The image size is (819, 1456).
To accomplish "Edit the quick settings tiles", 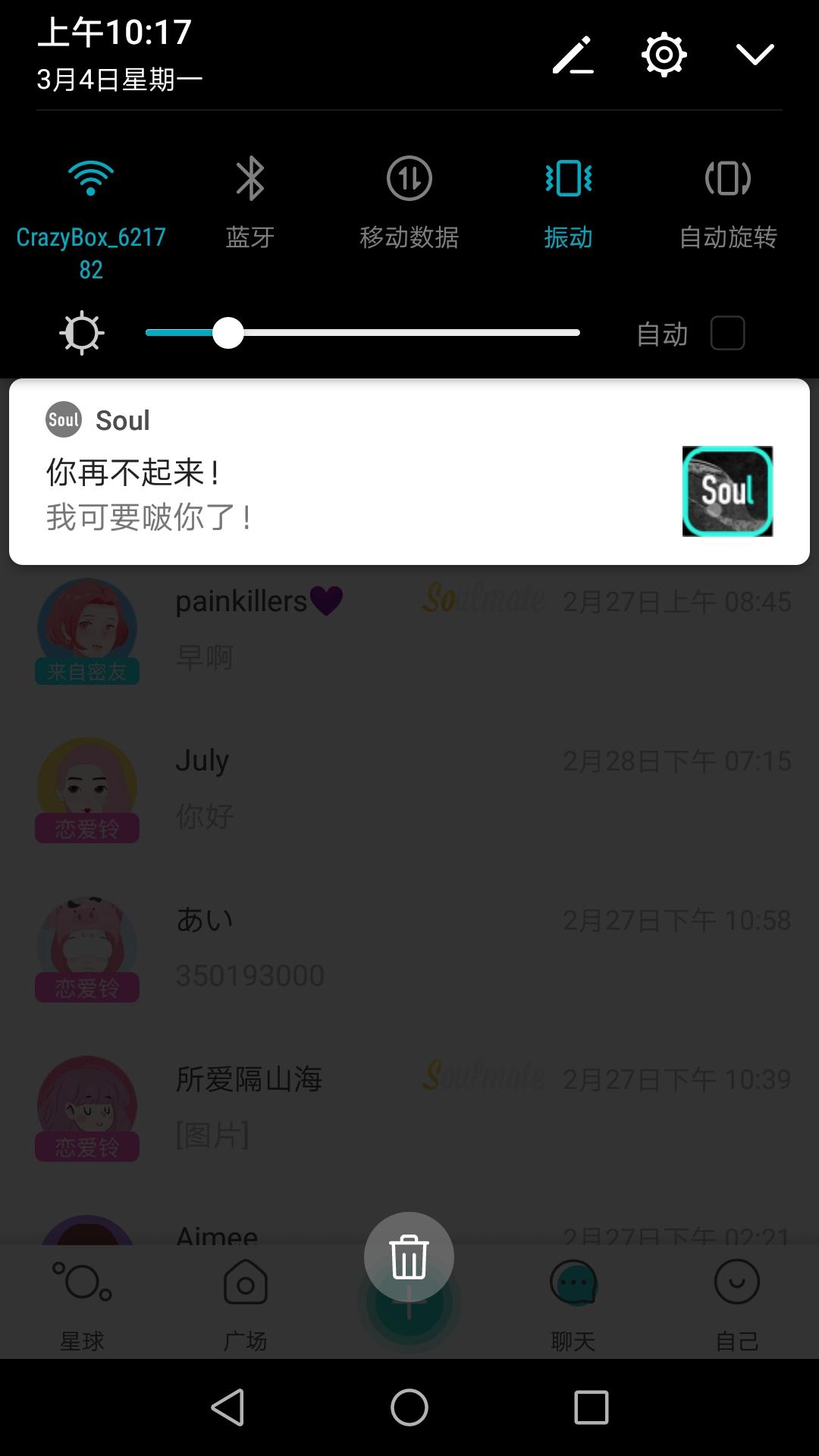I will pyautogui.click(x=573, y=55).
